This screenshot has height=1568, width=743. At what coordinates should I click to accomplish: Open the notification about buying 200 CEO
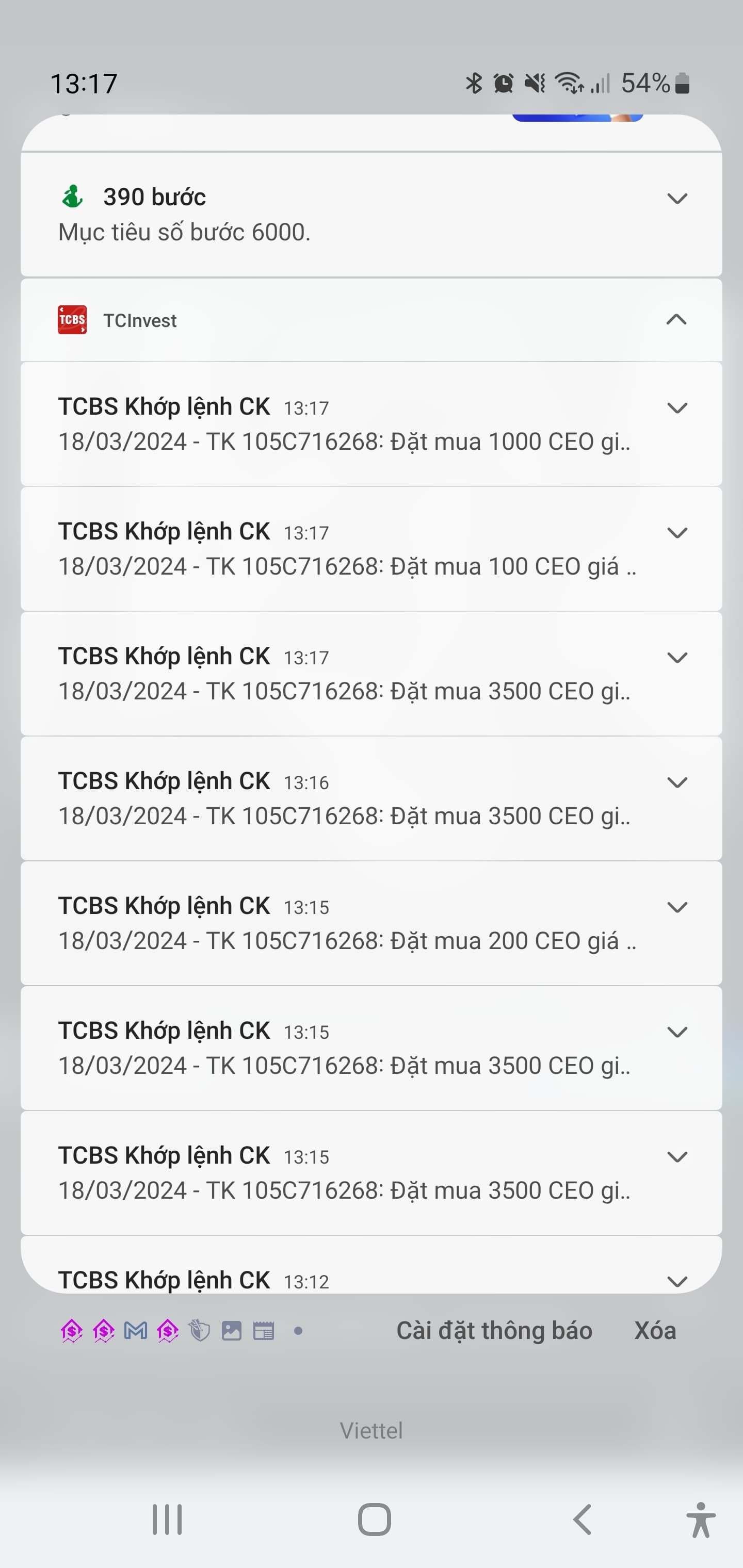344,923
